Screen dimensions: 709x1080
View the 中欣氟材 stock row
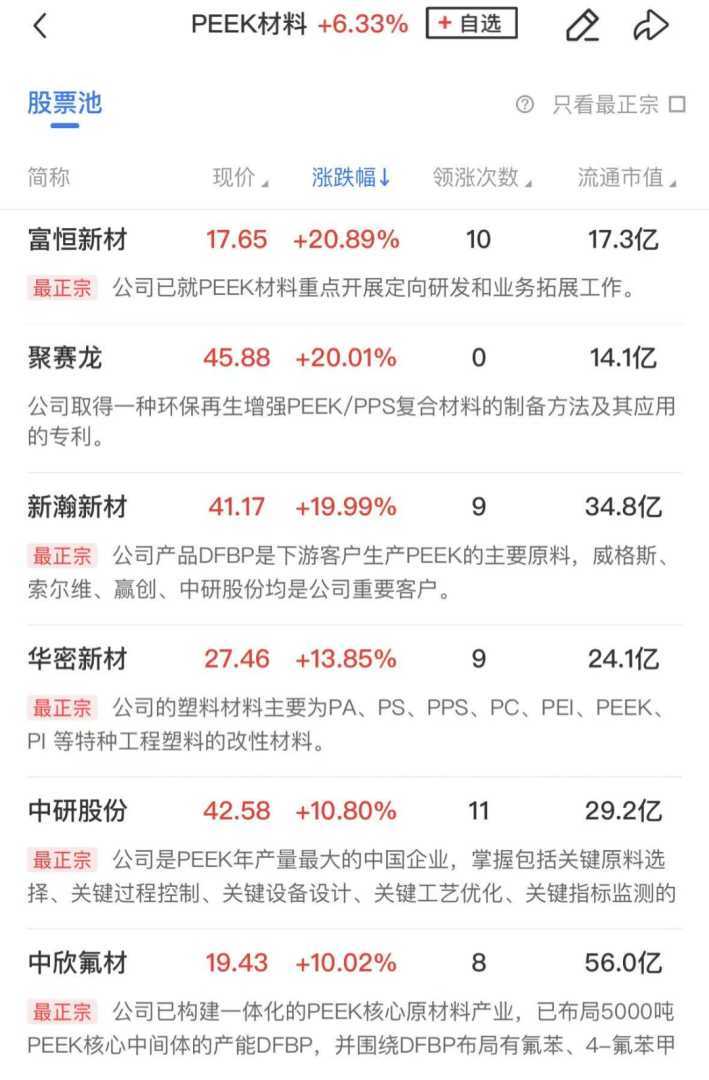(x=78, y=962)
